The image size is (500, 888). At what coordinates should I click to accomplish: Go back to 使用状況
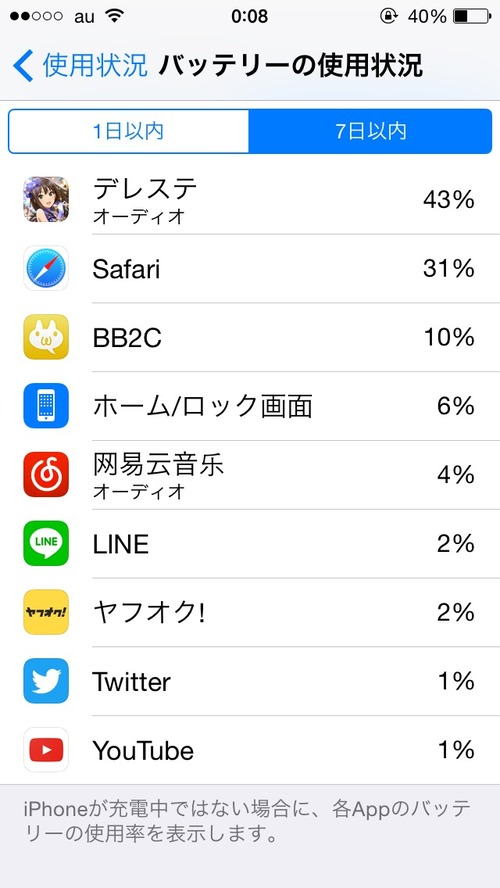[80, 65]
